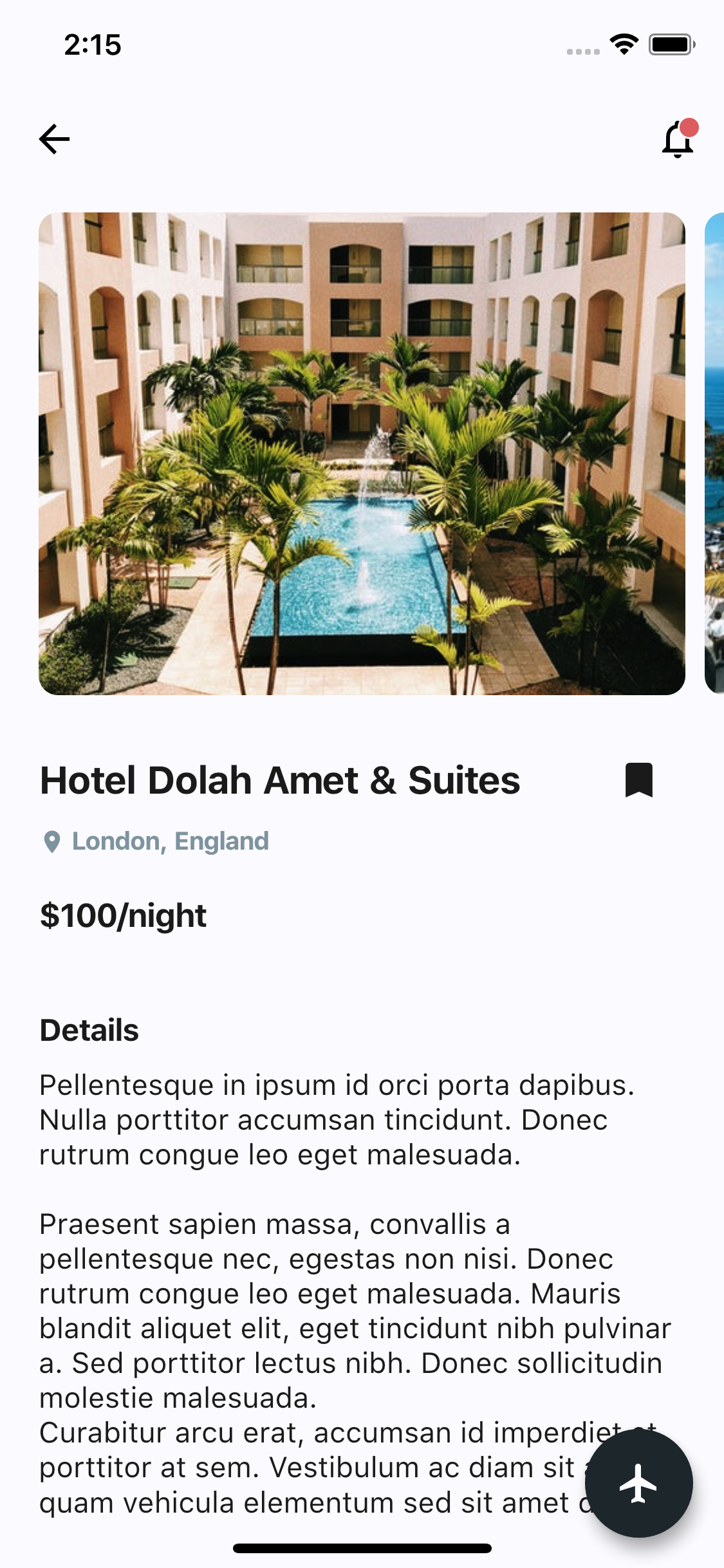
Task: Tap the airplane floating action button
Action: tap(638, 1483)
